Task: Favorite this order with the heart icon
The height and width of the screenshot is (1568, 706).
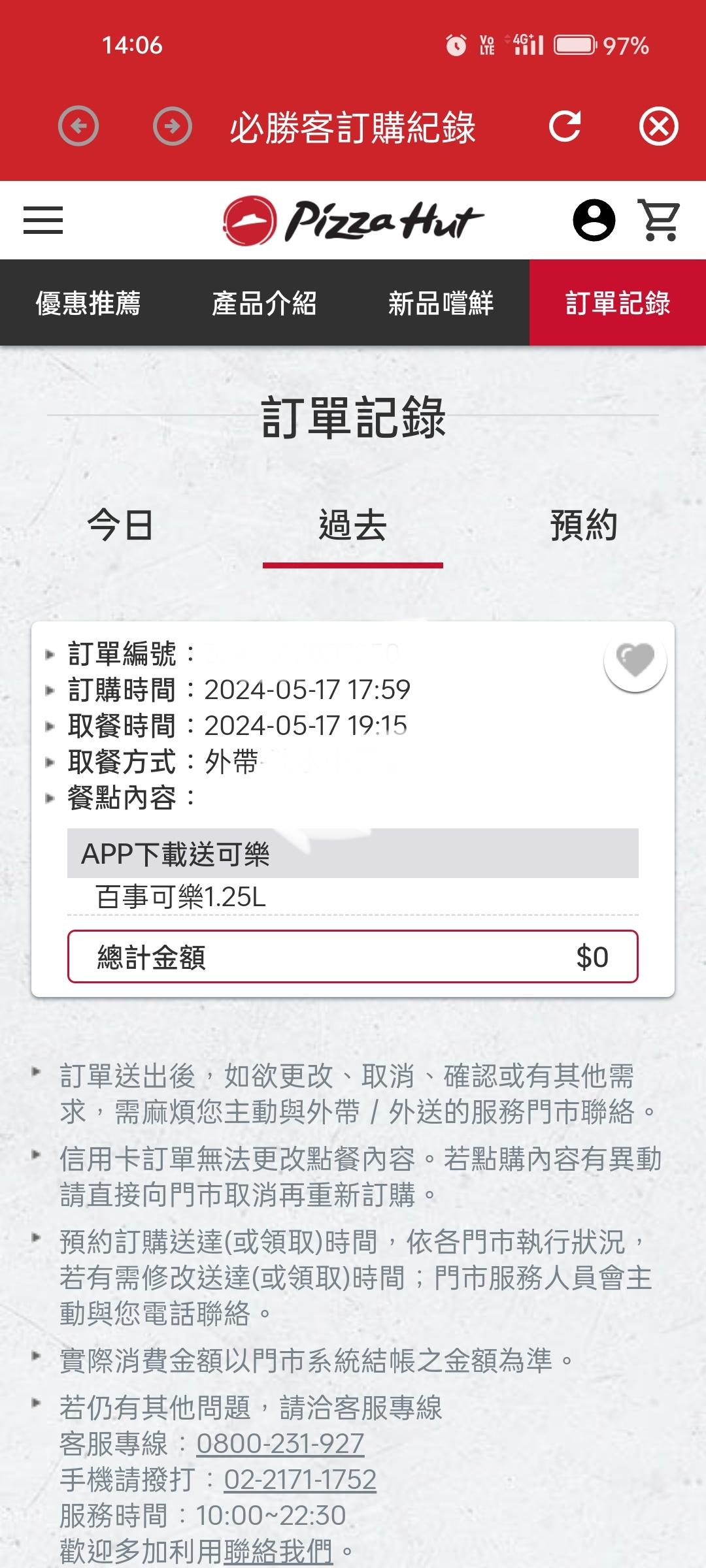Action: pos(635,660)
